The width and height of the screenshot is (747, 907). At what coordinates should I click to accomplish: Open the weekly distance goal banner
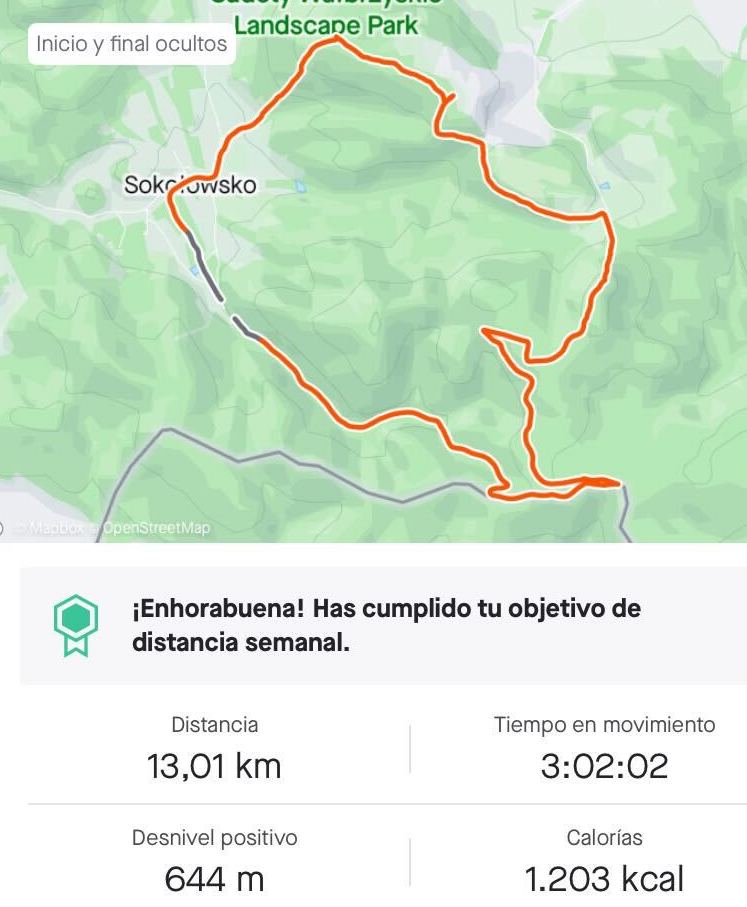(385, 626)
